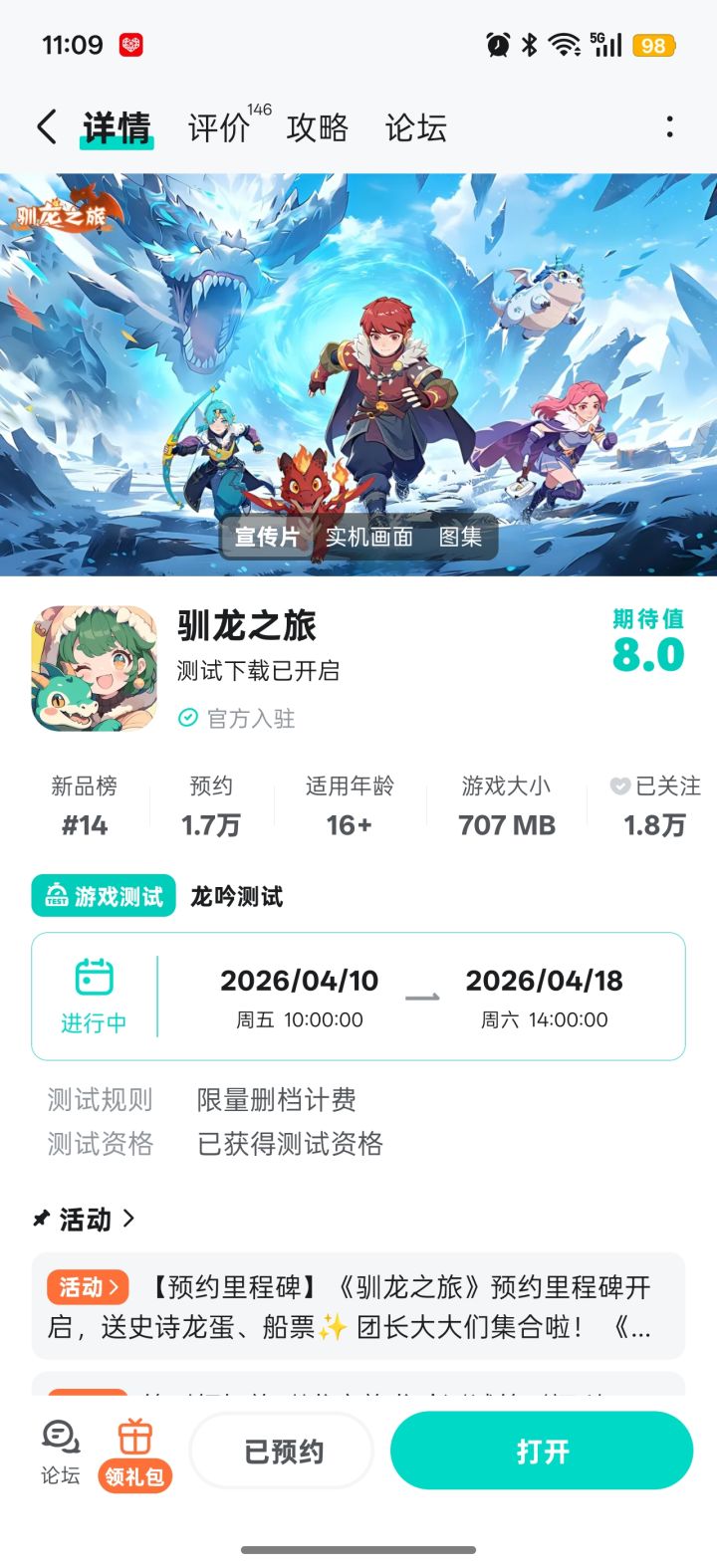Viewport: 717px width, 1568px height.
Task: Tap the 游戏测试 badge icon
Action: pos(57,895)
